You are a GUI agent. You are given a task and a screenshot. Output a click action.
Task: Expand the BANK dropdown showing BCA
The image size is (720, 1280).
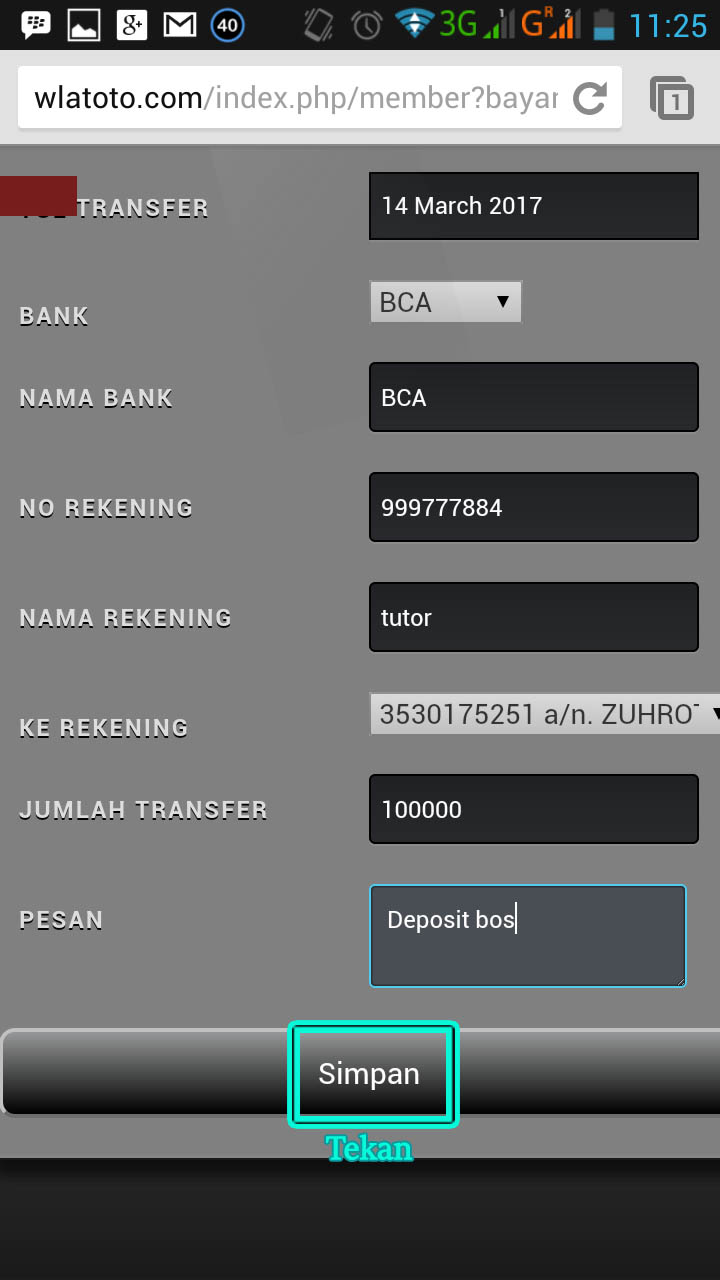[446, 302]
